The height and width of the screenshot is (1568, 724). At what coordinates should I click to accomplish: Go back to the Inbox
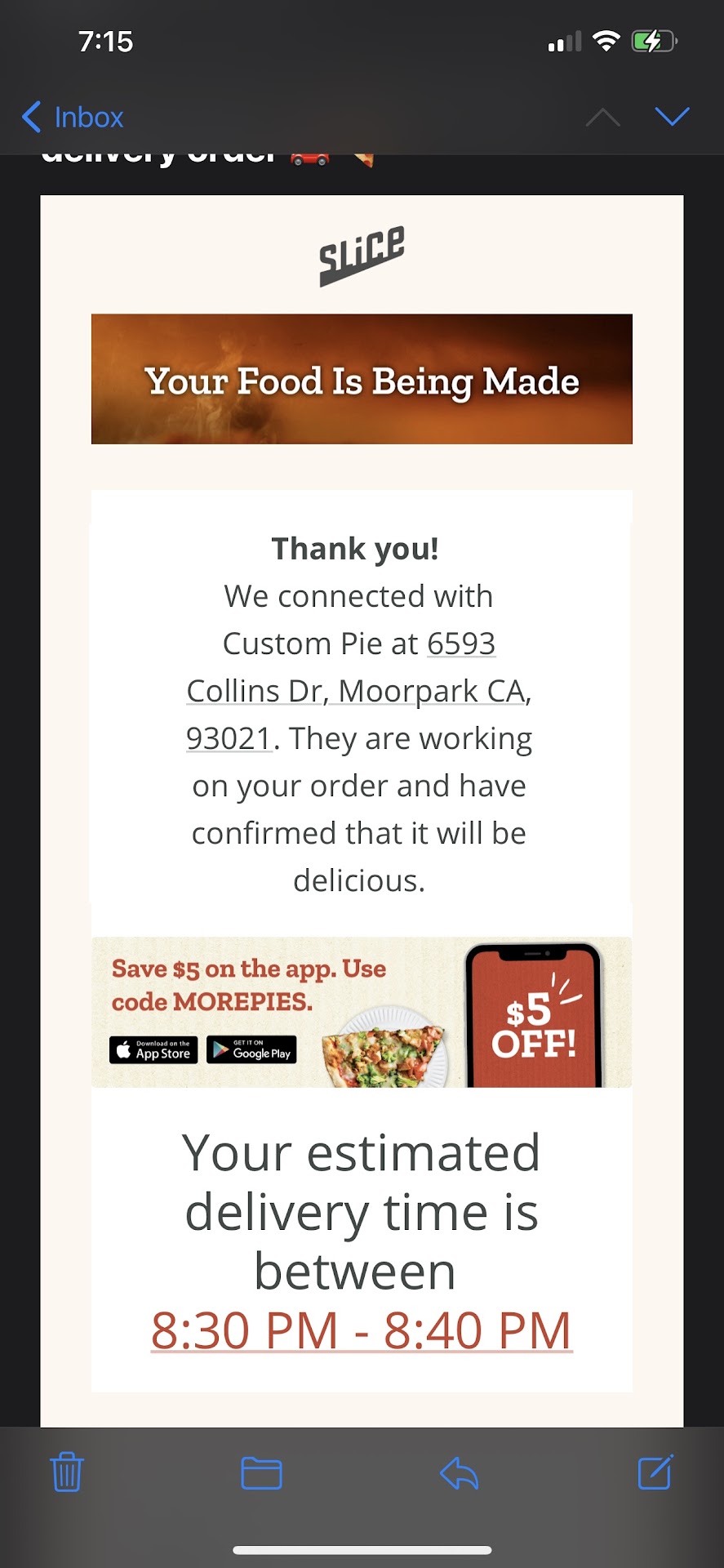coord(73,118)
